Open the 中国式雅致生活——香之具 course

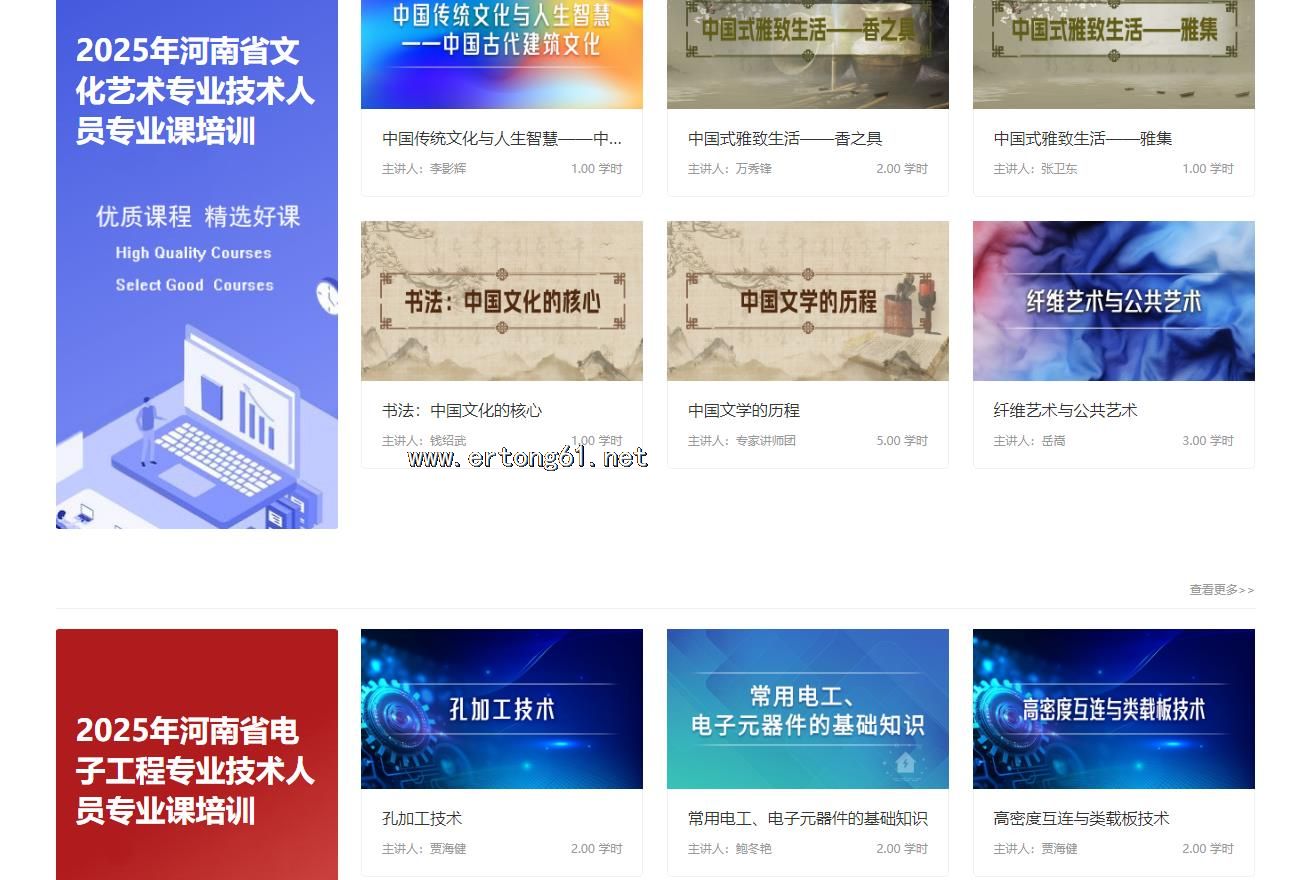click(784, 138)
